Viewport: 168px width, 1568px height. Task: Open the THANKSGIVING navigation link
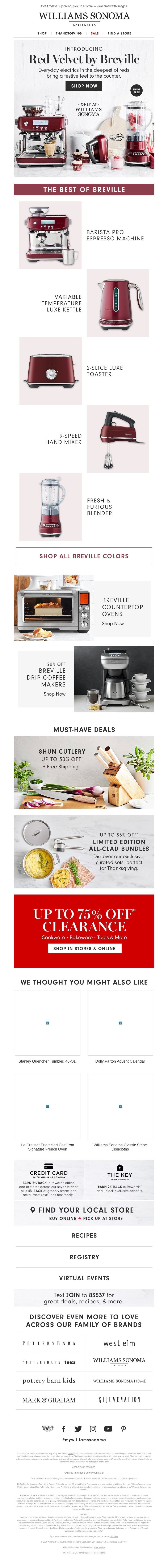click(69, 33)
